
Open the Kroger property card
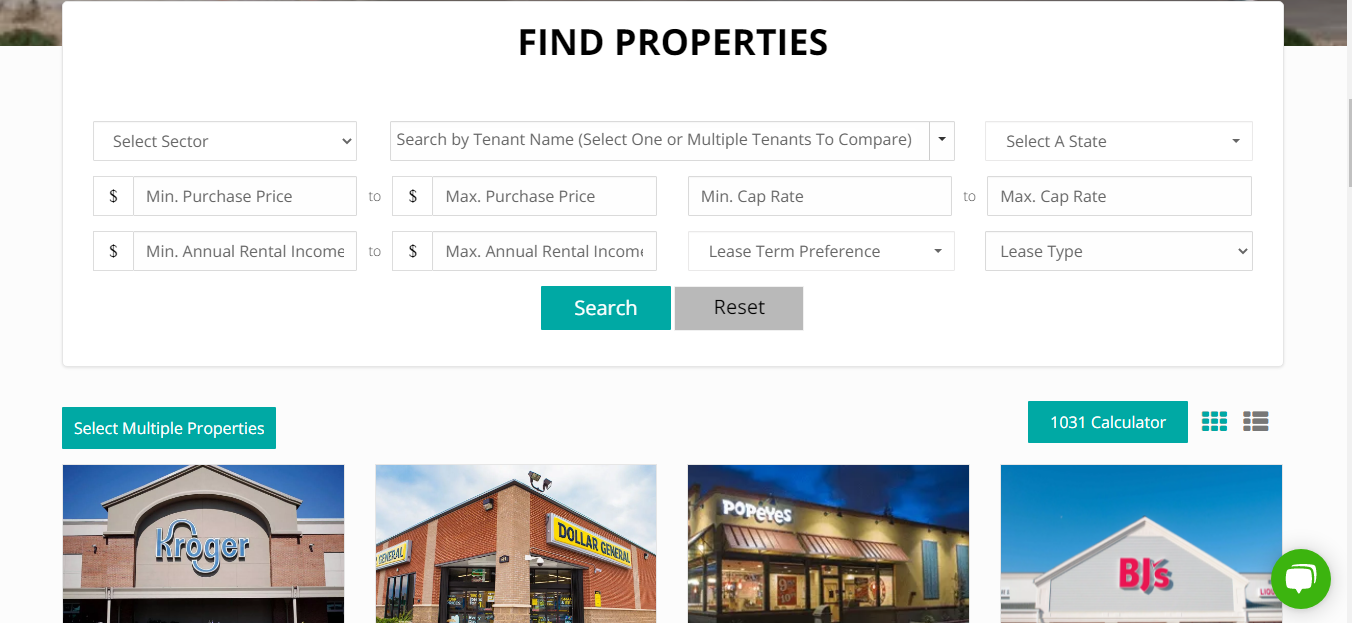pos(203,544)
